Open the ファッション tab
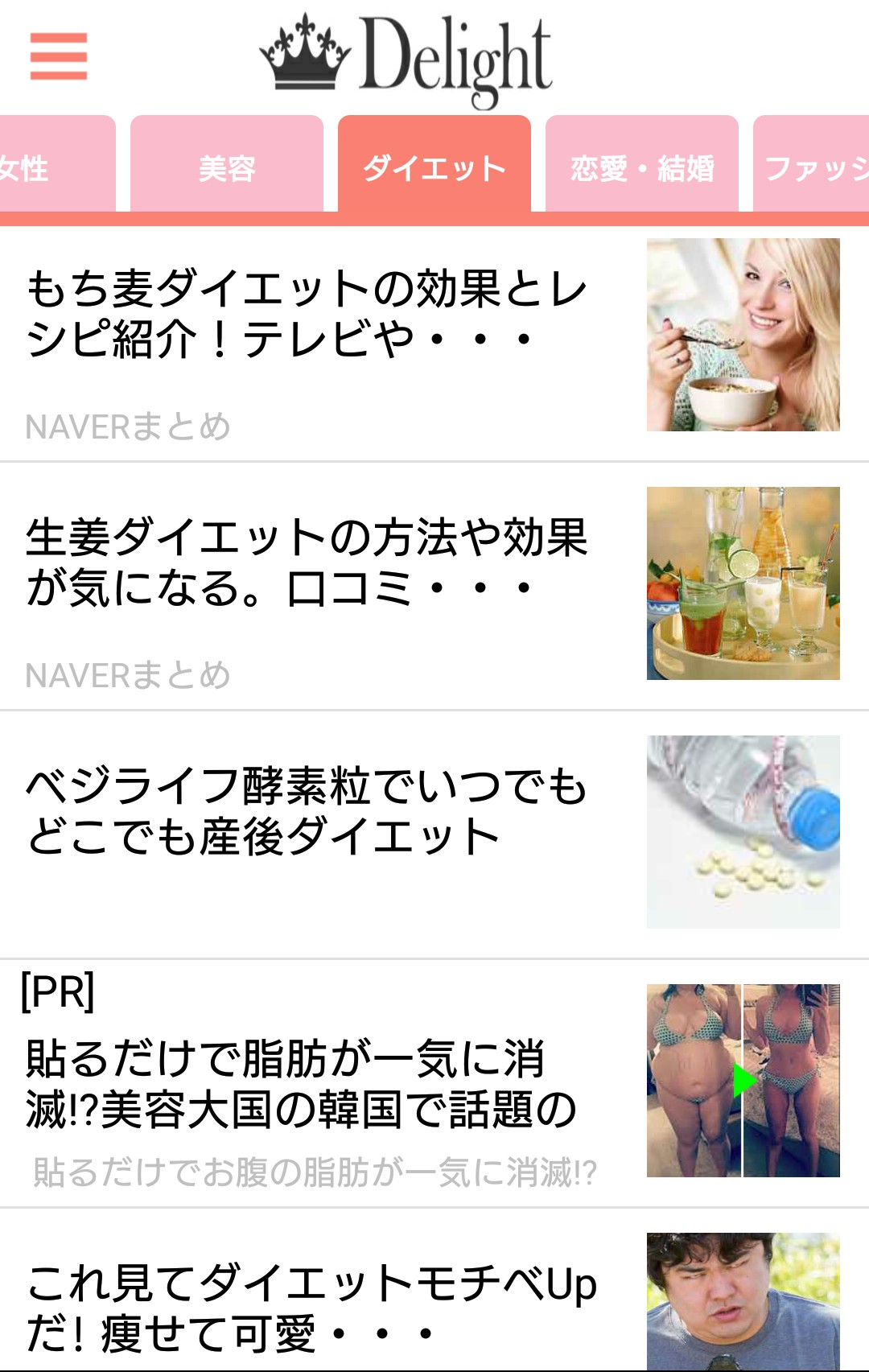 [813, 167]
